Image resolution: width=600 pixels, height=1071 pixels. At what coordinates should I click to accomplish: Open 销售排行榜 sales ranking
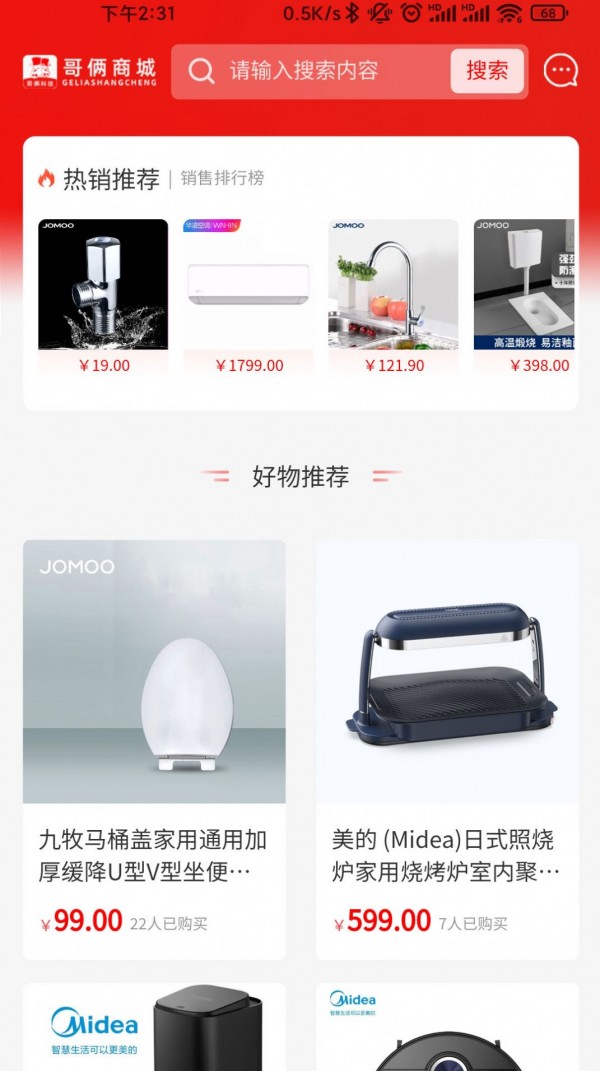point(222,179)
